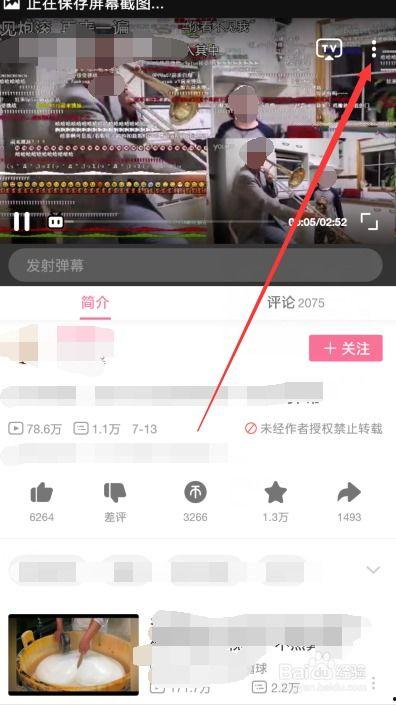The height and width of the screenshot is (705, 396).
Task: Toggle the danmaku display icon
Action: coord(56,221)
